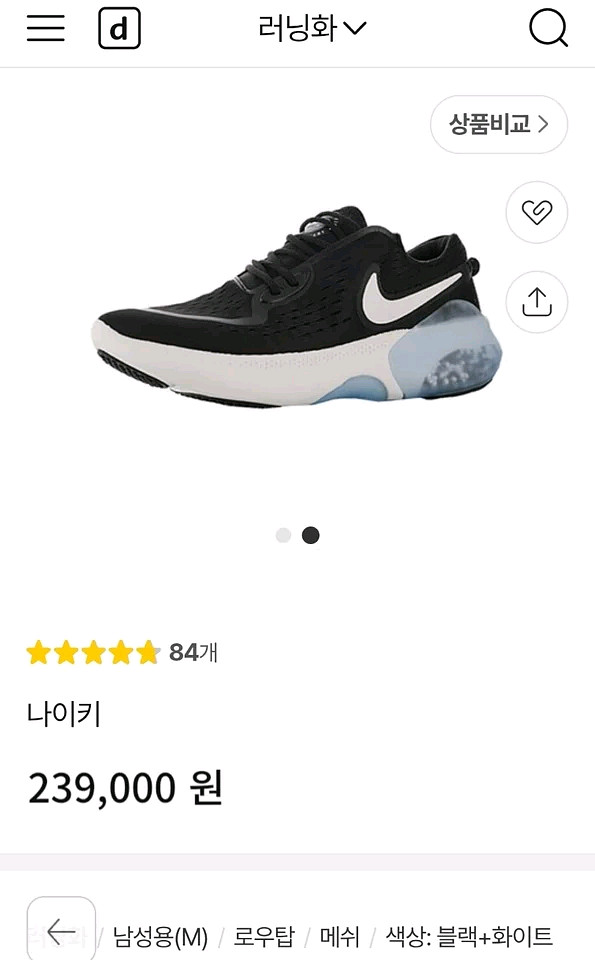The width and height of the screenshot is (595, 960).
Task: Share this Nike product
Action: click(537, 302)
